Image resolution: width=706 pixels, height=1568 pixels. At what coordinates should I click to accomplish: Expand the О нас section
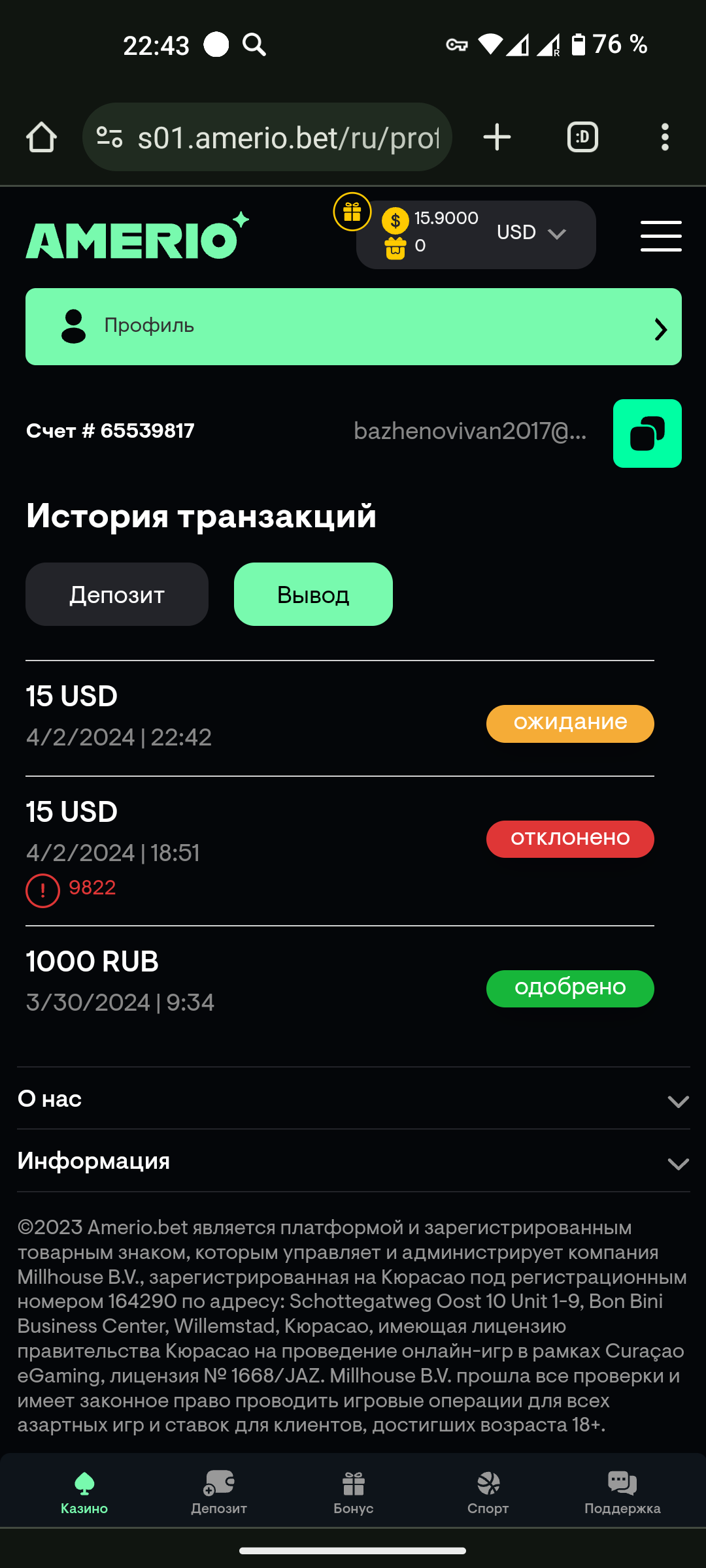point(353,1100)
